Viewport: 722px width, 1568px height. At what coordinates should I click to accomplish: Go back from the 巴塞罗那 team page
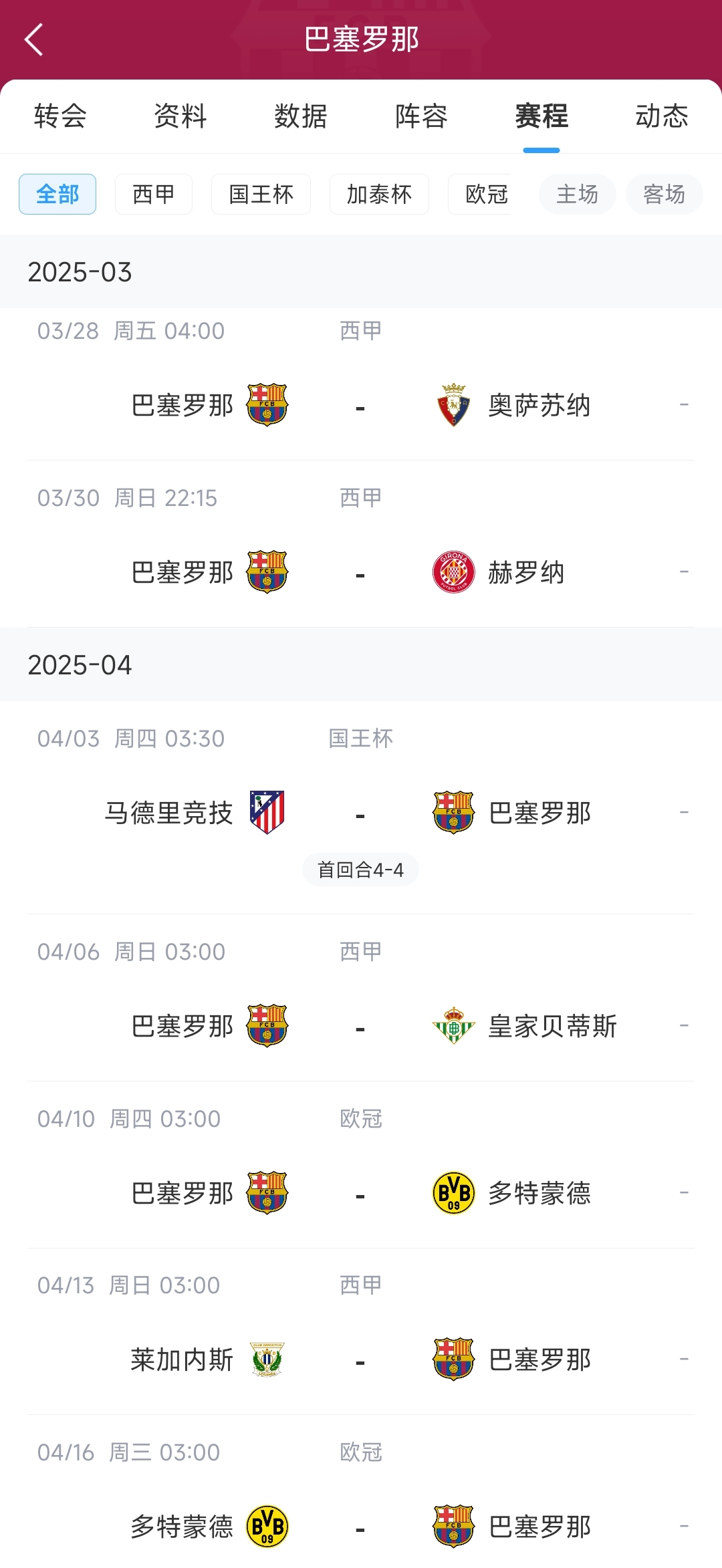tap(33, 39)
